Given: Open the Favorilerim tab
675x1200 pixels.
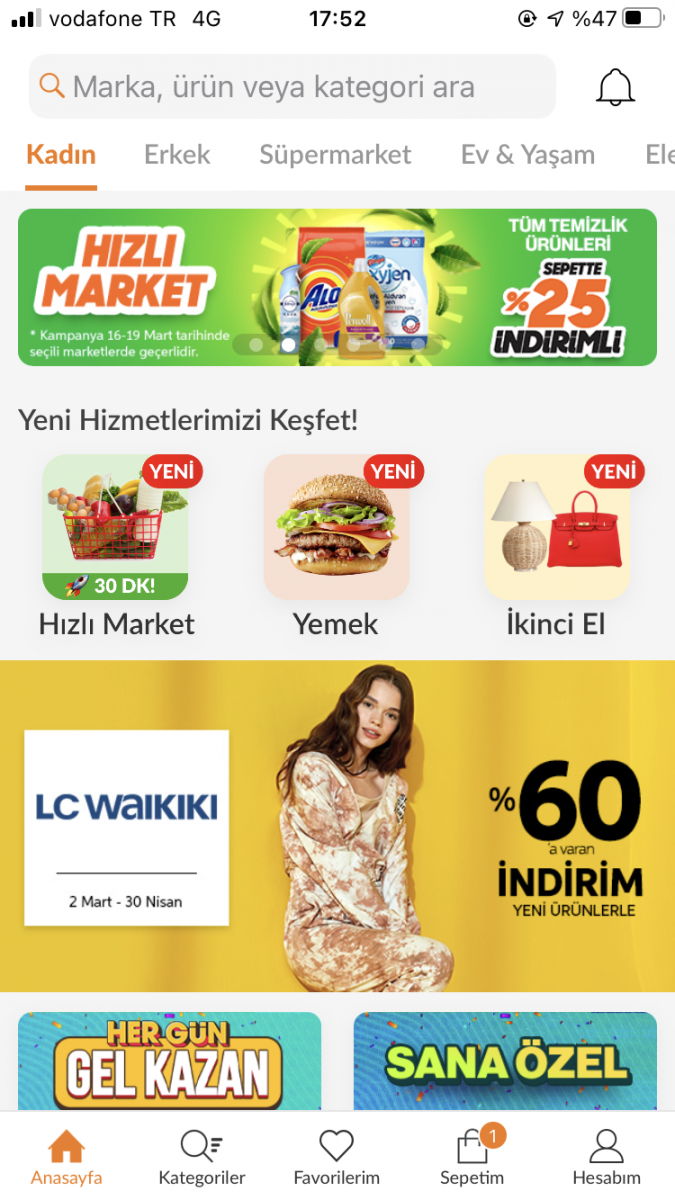Looking at the screenshot, I should coord(336,1157).
